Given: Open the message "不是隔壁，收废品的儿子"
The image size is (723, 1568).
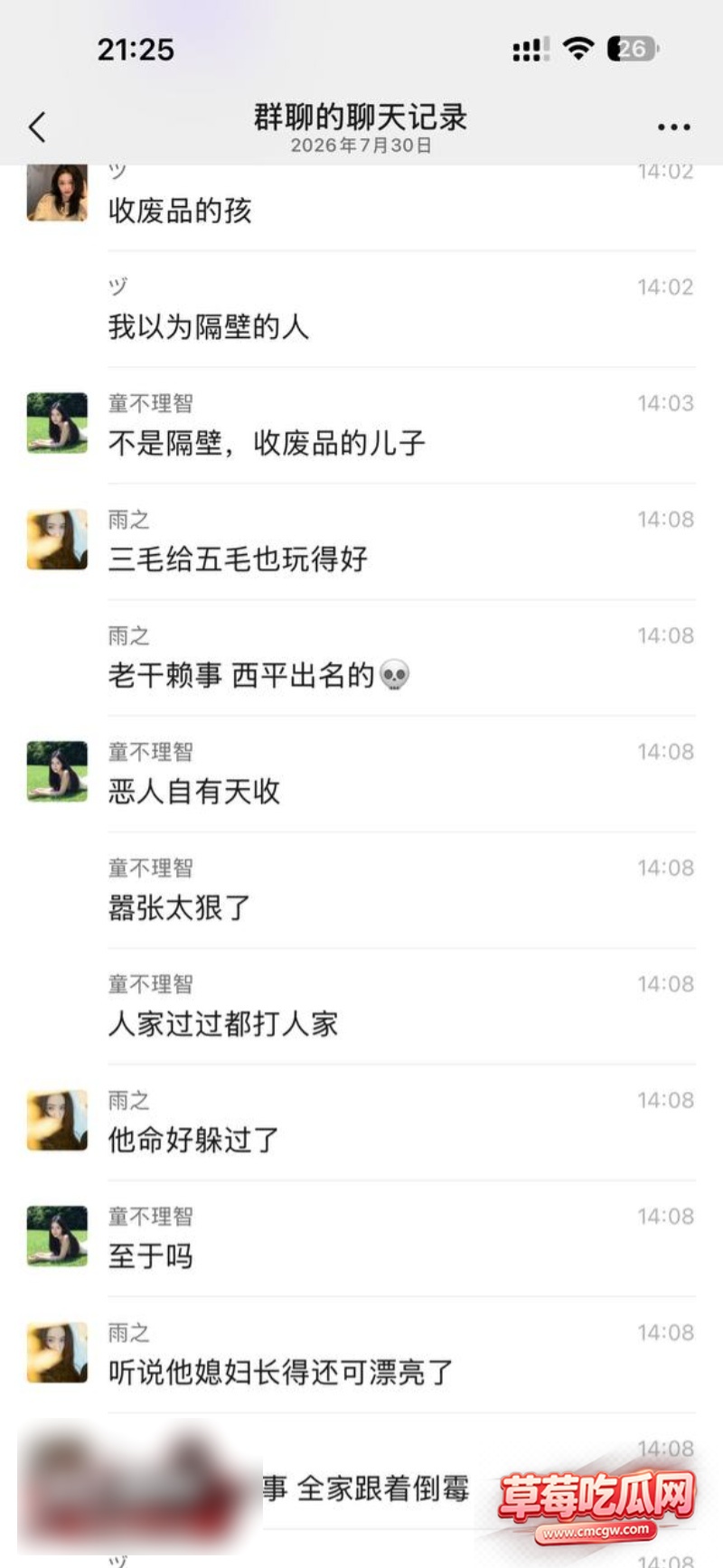Looking at the screenshot, I should [267, 443].
